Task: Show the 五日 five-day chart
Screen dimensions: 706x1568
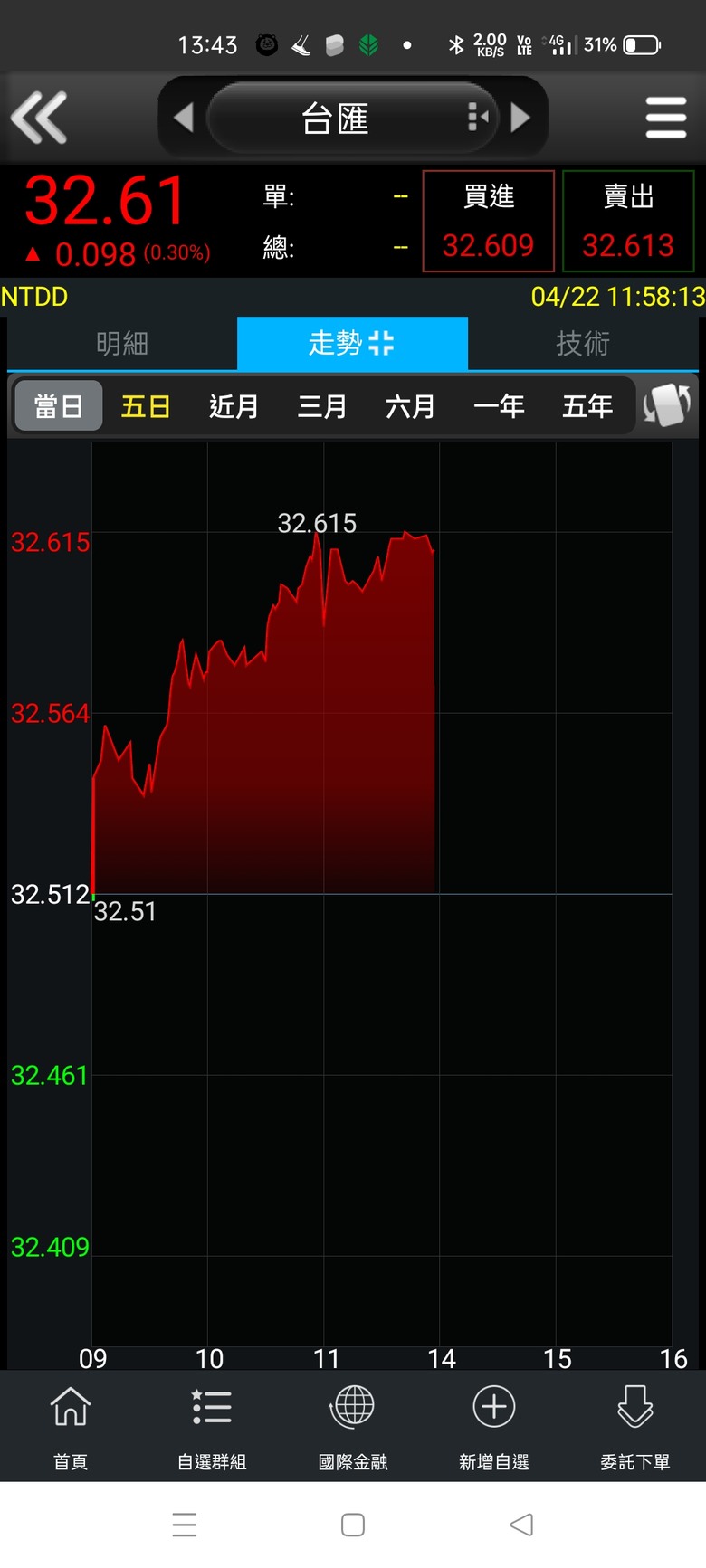Action: pyautogui.click(x=146, y=406)
